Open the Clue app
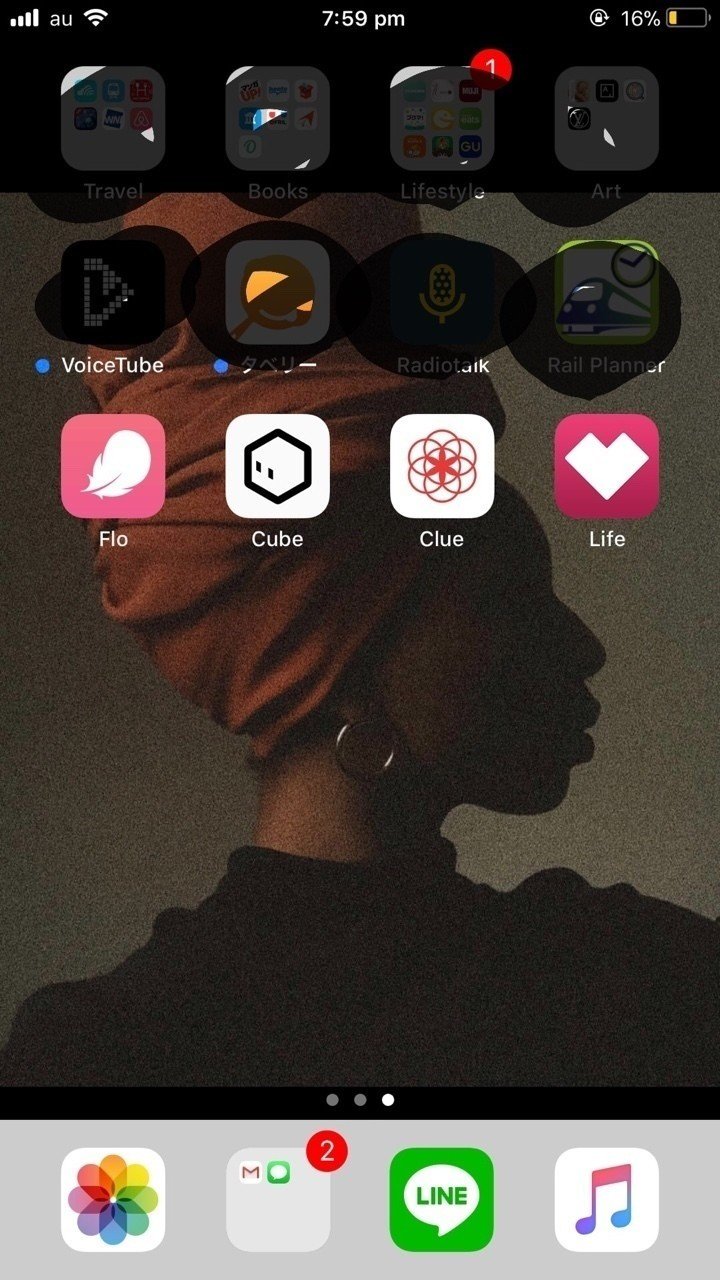This screenshot has height=1280, width=720. pos(441,466)
